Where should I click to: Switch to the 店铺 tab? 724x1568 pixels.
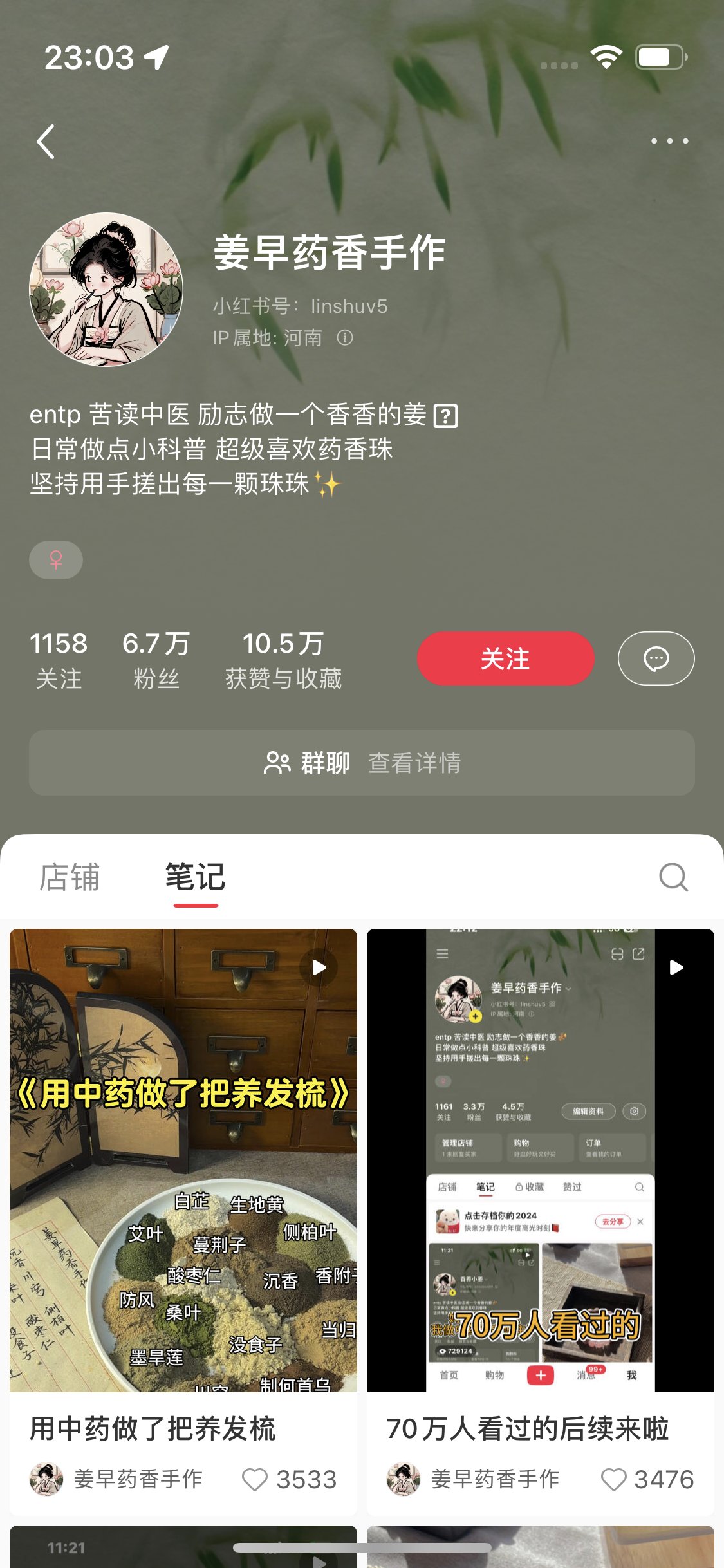(x=70, y=877)
